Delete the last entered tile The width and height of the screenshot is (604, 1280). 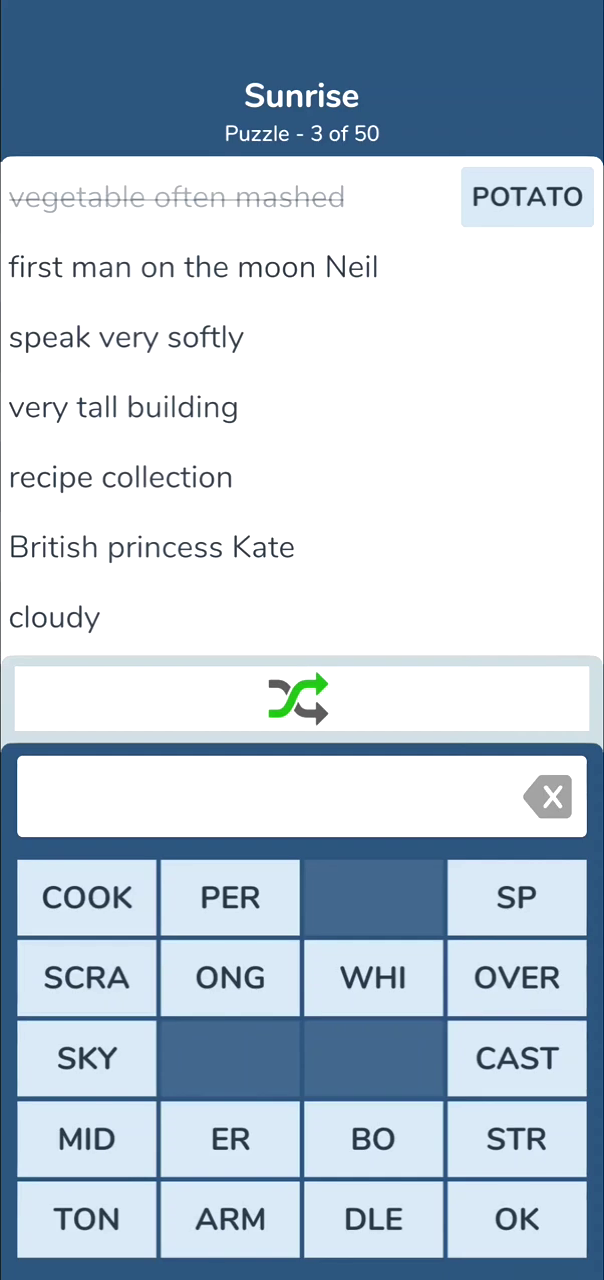click(x=548, y=797)
